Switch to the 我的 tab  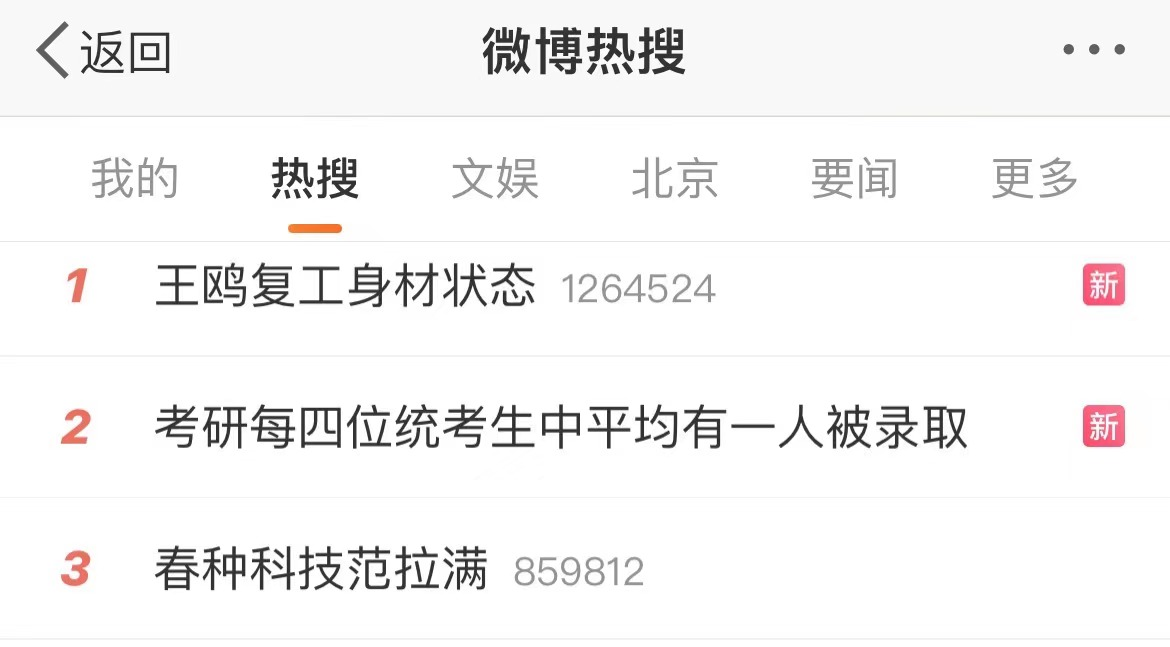[x=135, y=179]
